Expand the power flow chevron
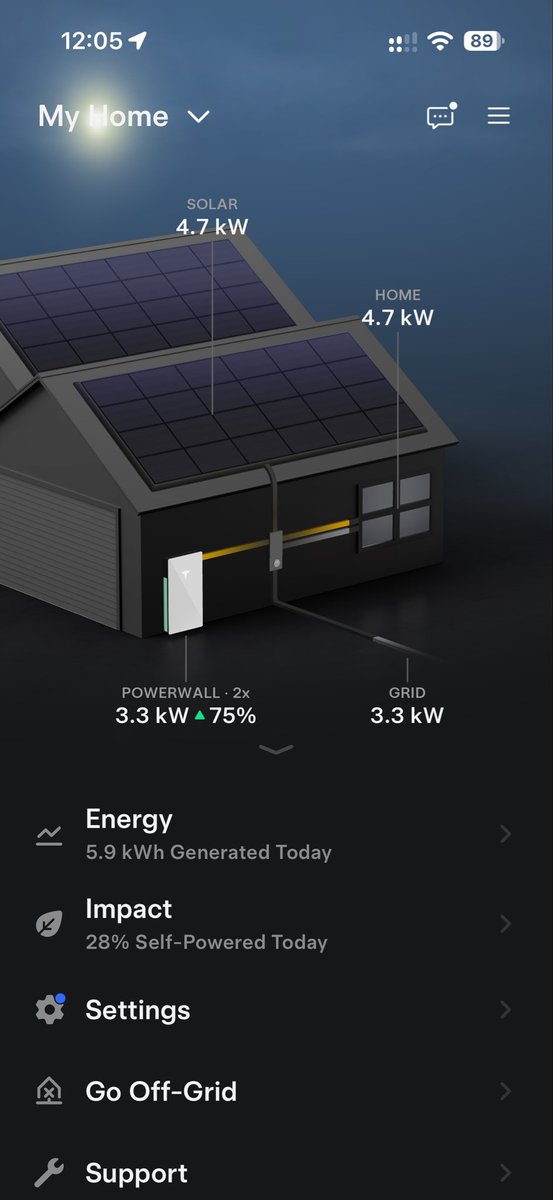553x1200 pixels. [x=276, y=749]
